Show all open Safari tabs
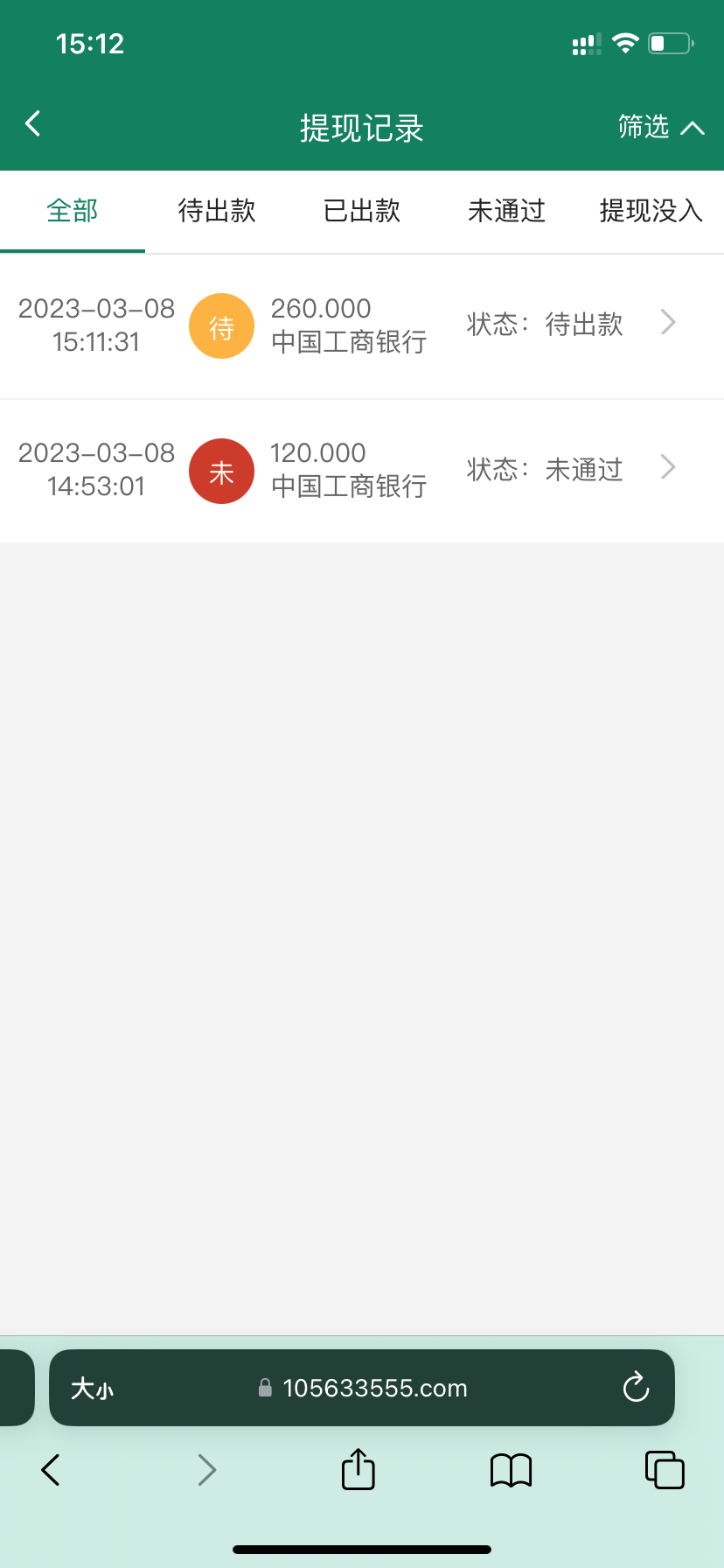 [x=665, y=1470]
